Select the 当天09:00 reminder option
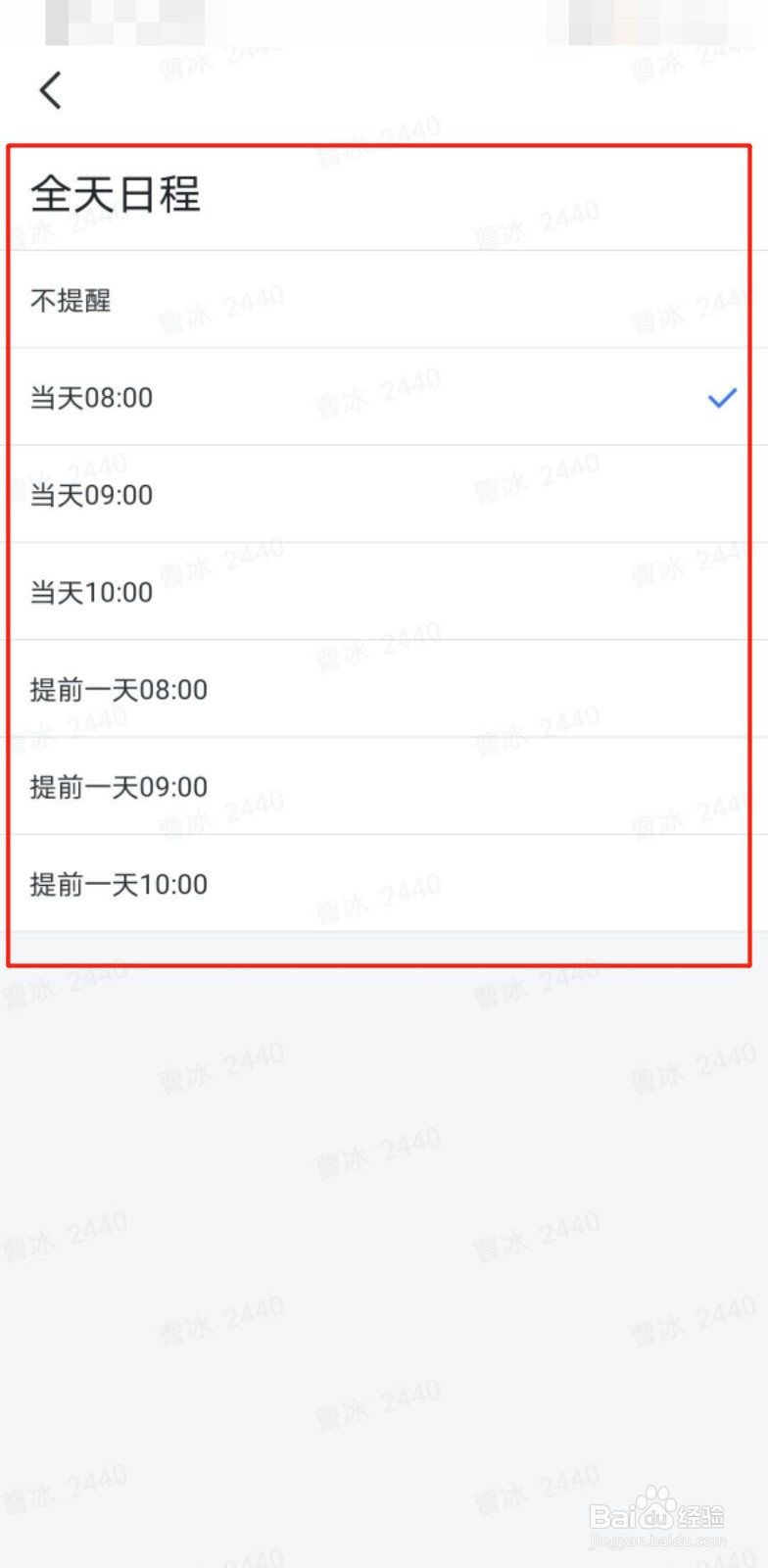The width and height of the screenshot is (768, 1568). [x=196, y=495]
